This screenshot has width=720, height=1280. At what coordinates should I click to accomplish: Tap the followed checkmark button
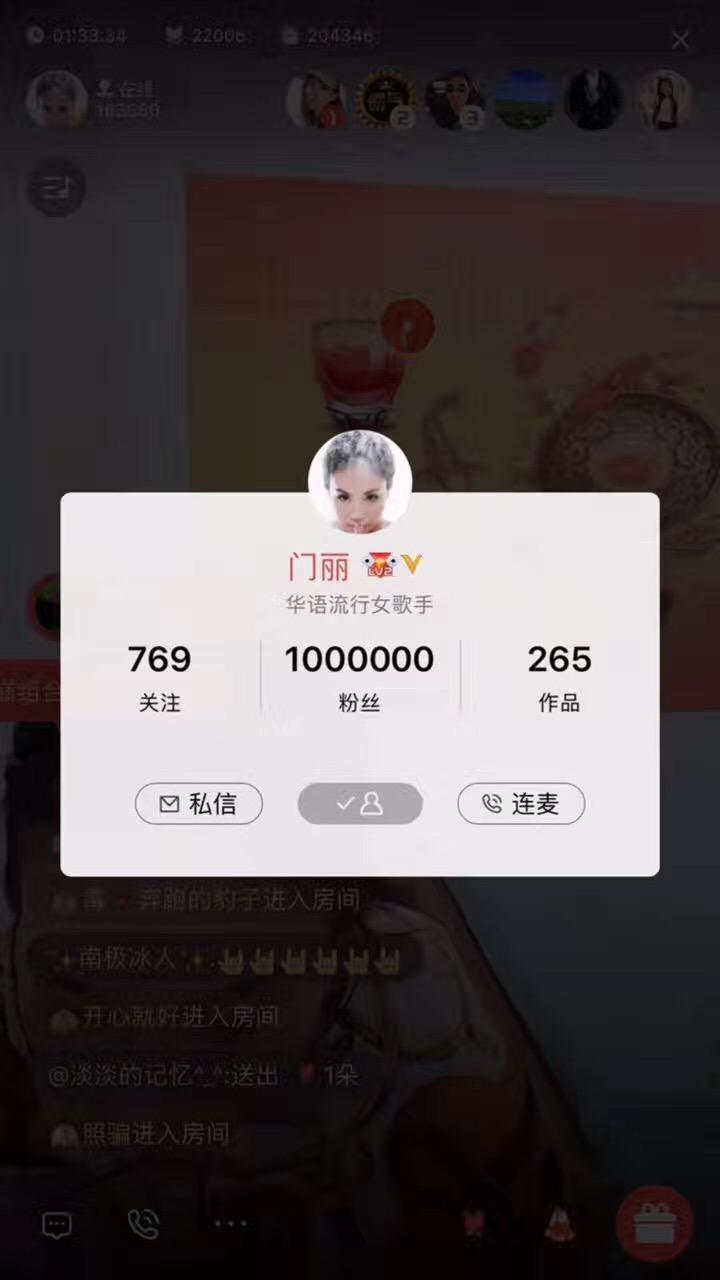(x=360, y=804)
